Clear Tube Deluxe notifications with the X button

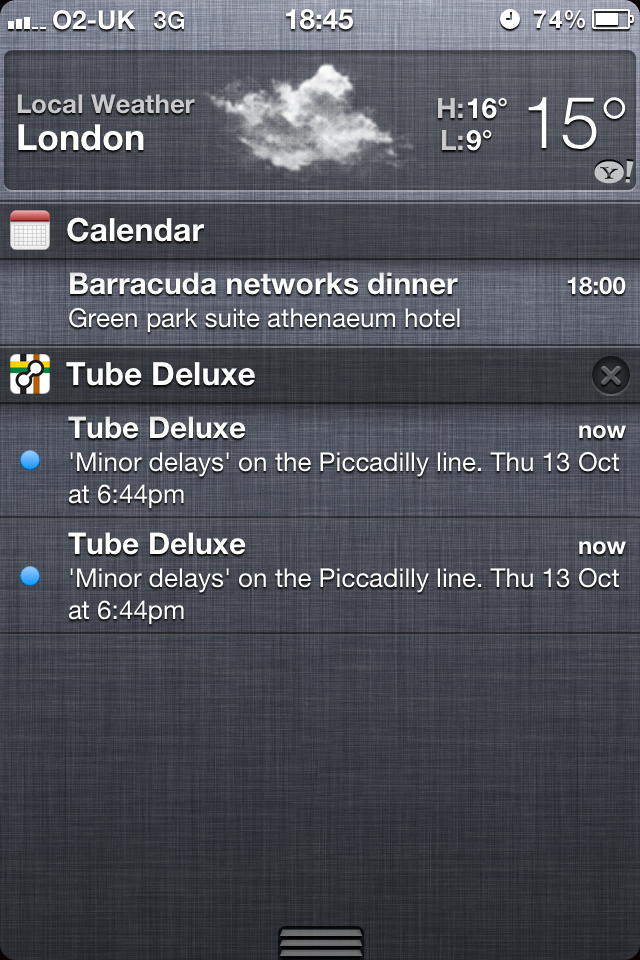click(610, 375)
